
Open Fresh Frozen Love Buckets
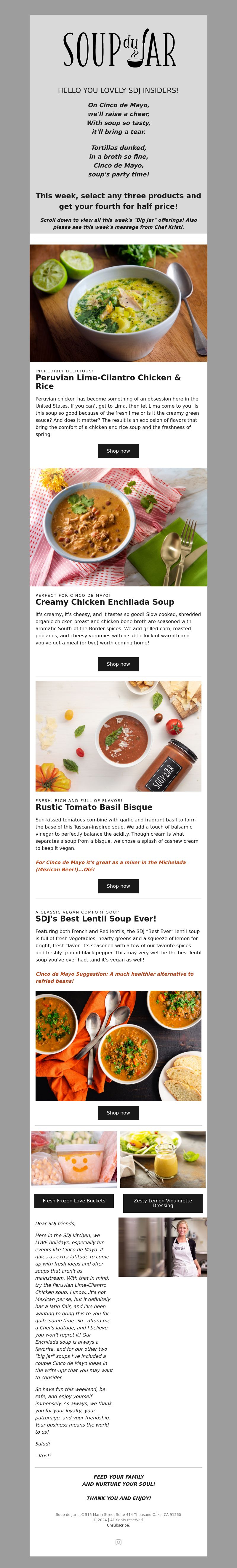tap(74, 1201)
